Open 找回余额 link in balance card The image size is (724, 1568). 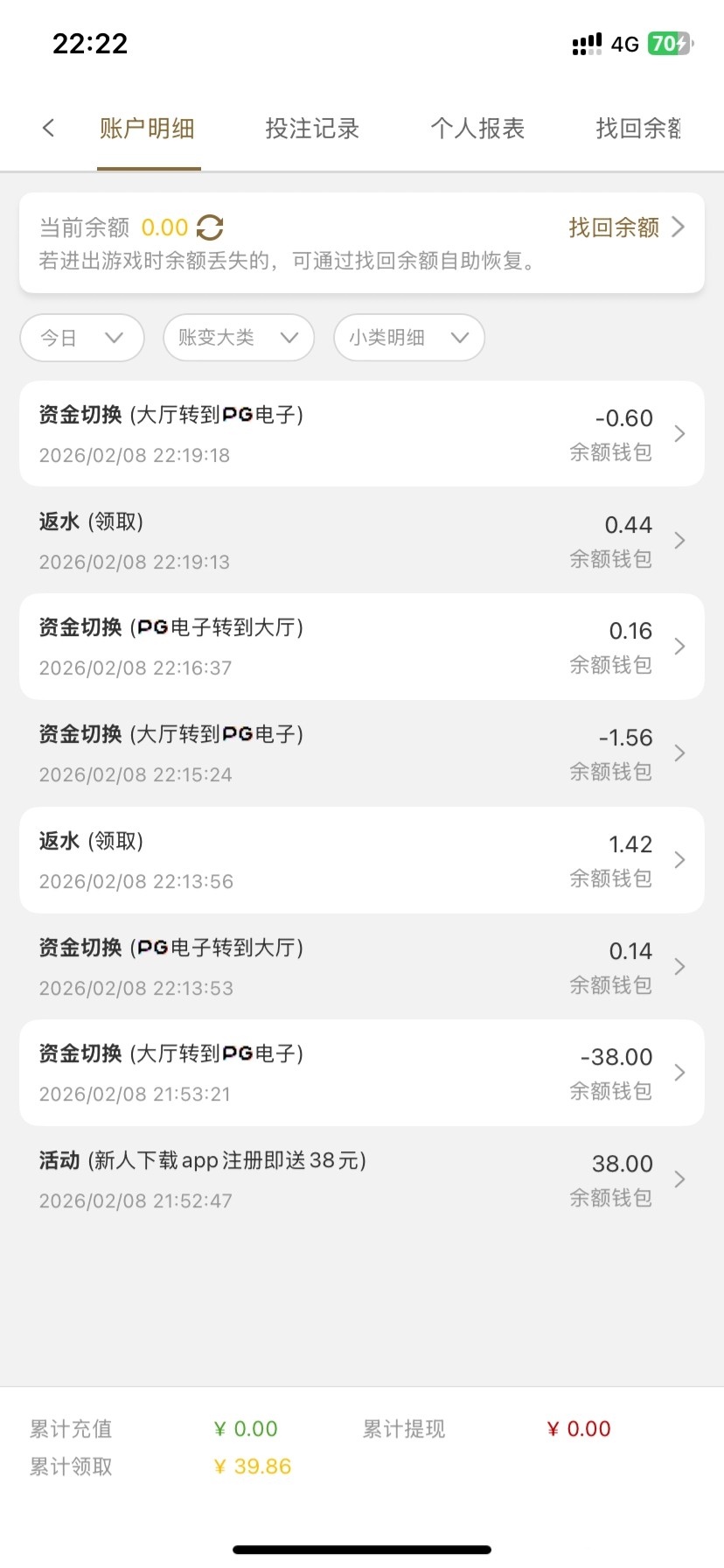625,227
